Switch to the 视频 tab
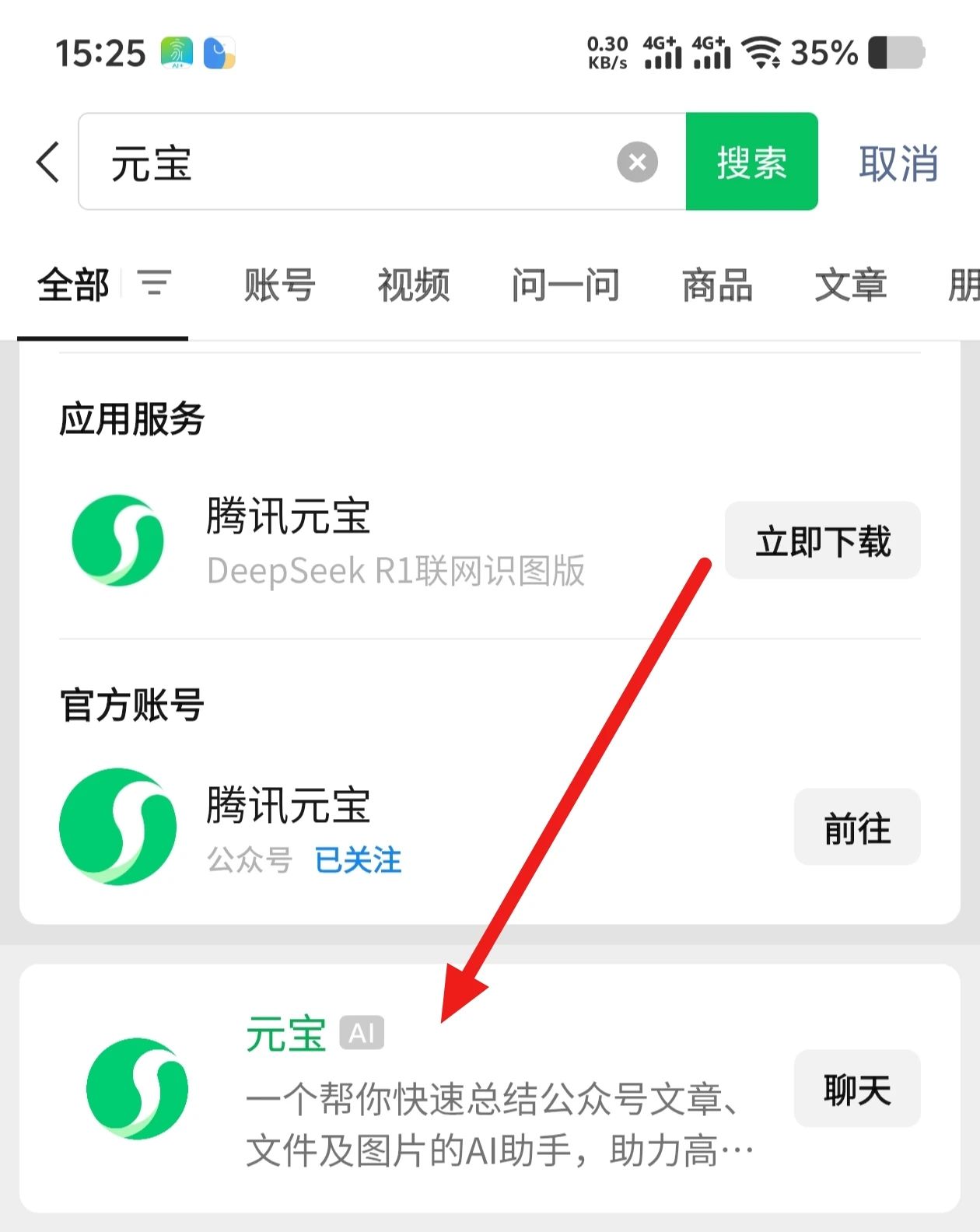This screenshot has width=980, height=1232. point(414,286)
